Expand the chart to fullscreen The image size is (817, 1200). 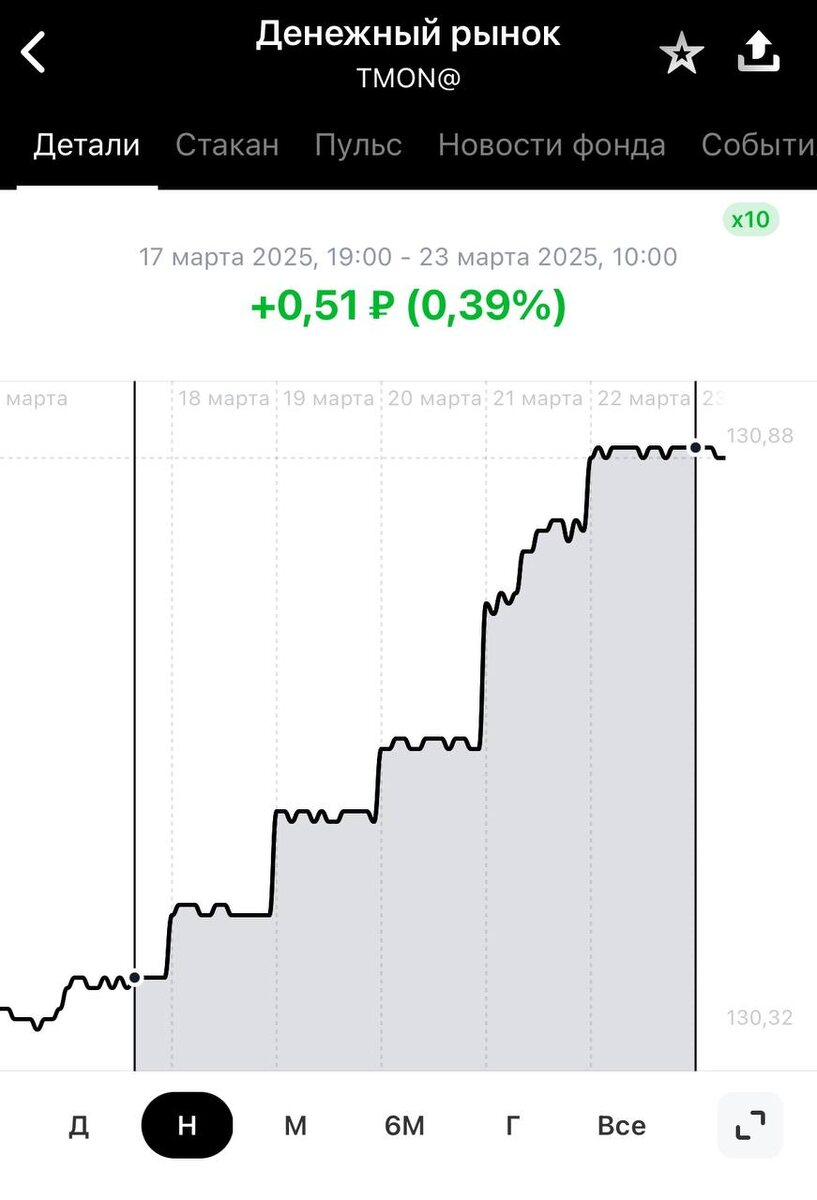coord(750,1126)
